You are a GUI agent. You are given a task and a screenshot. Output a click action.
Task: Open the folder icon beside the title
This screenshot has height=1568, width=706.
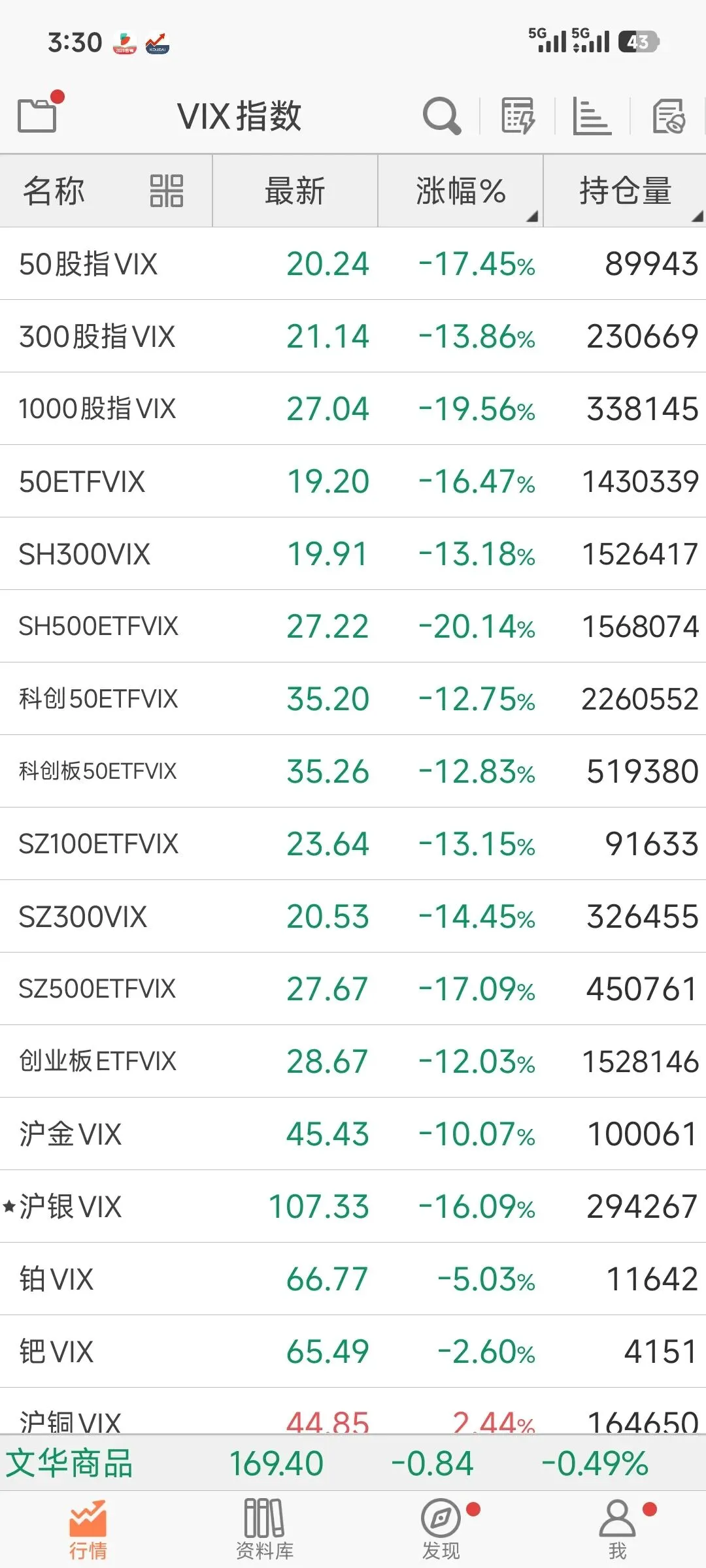[x=37, y=116]
